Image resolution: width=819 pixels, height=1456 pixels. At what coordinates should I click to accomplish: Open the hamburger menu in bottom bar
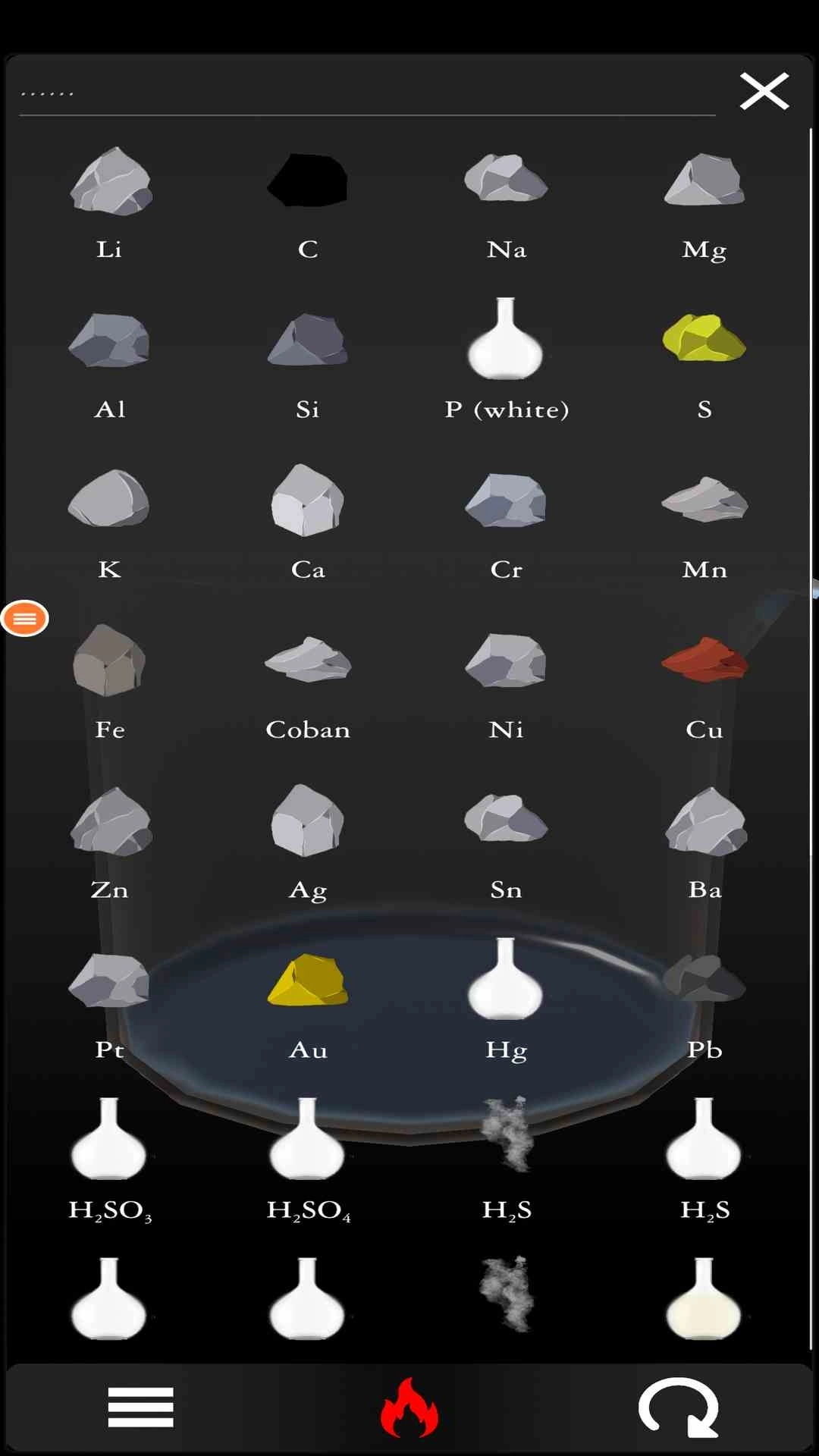141,1407
